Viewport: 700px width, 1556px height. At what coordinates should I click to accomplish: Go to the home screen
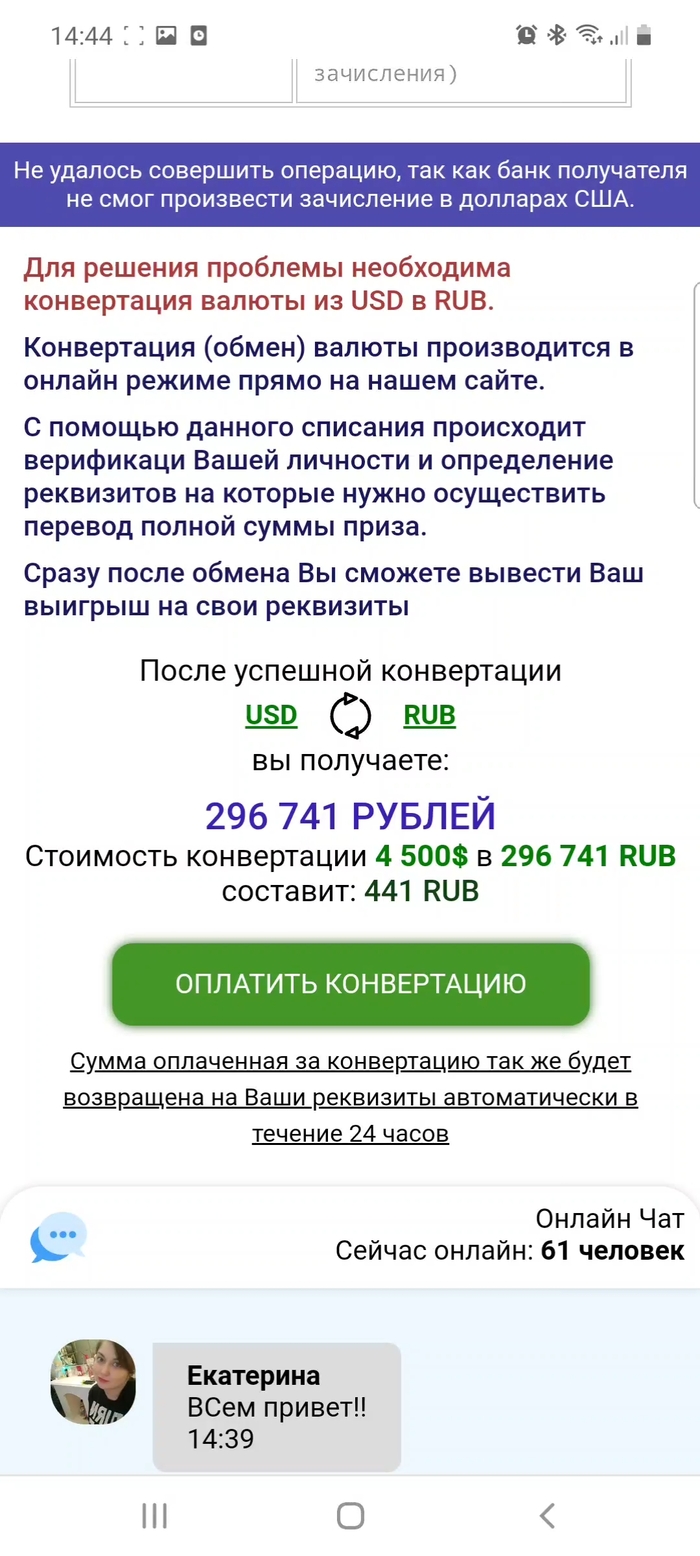[350, 1516]
